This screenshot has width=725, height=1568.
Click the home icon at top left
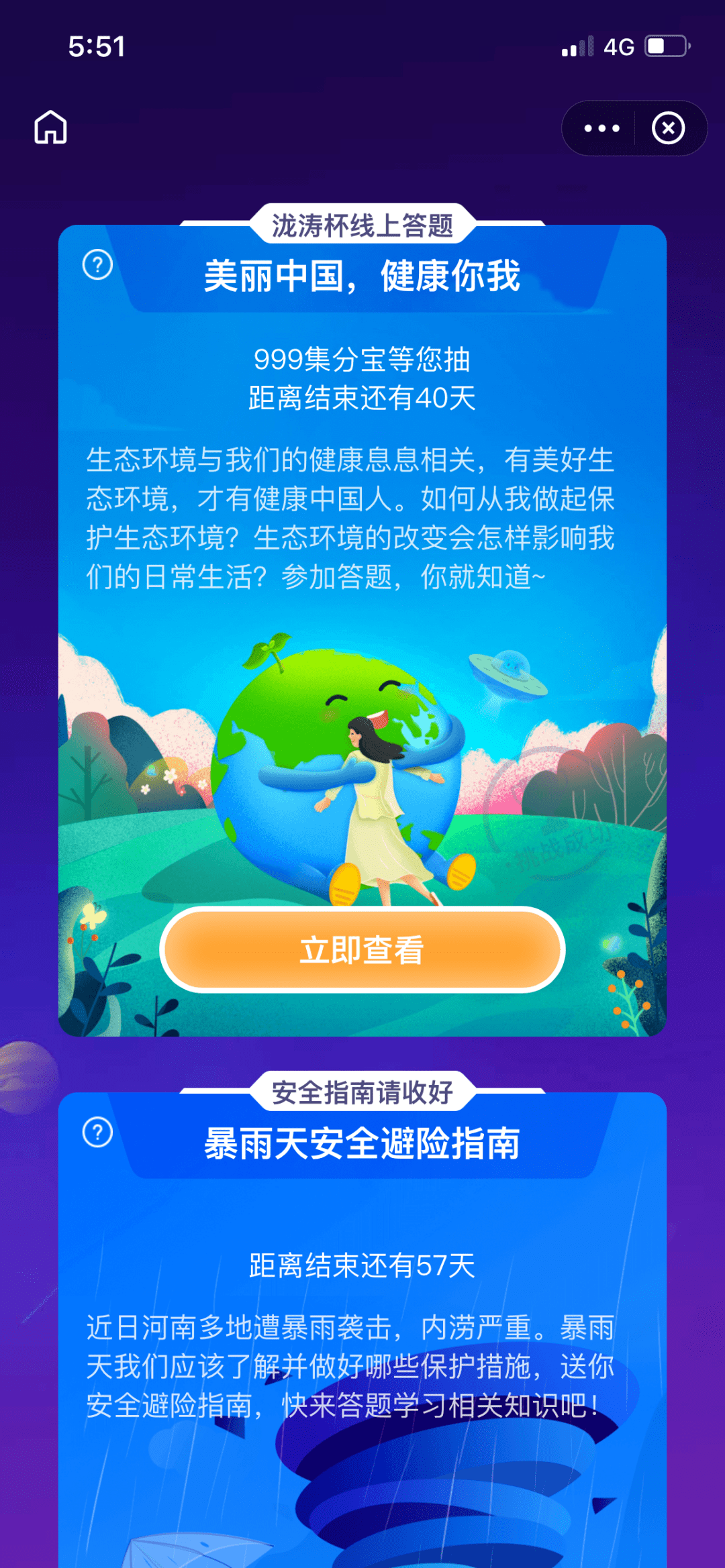(x=51, y=127)
